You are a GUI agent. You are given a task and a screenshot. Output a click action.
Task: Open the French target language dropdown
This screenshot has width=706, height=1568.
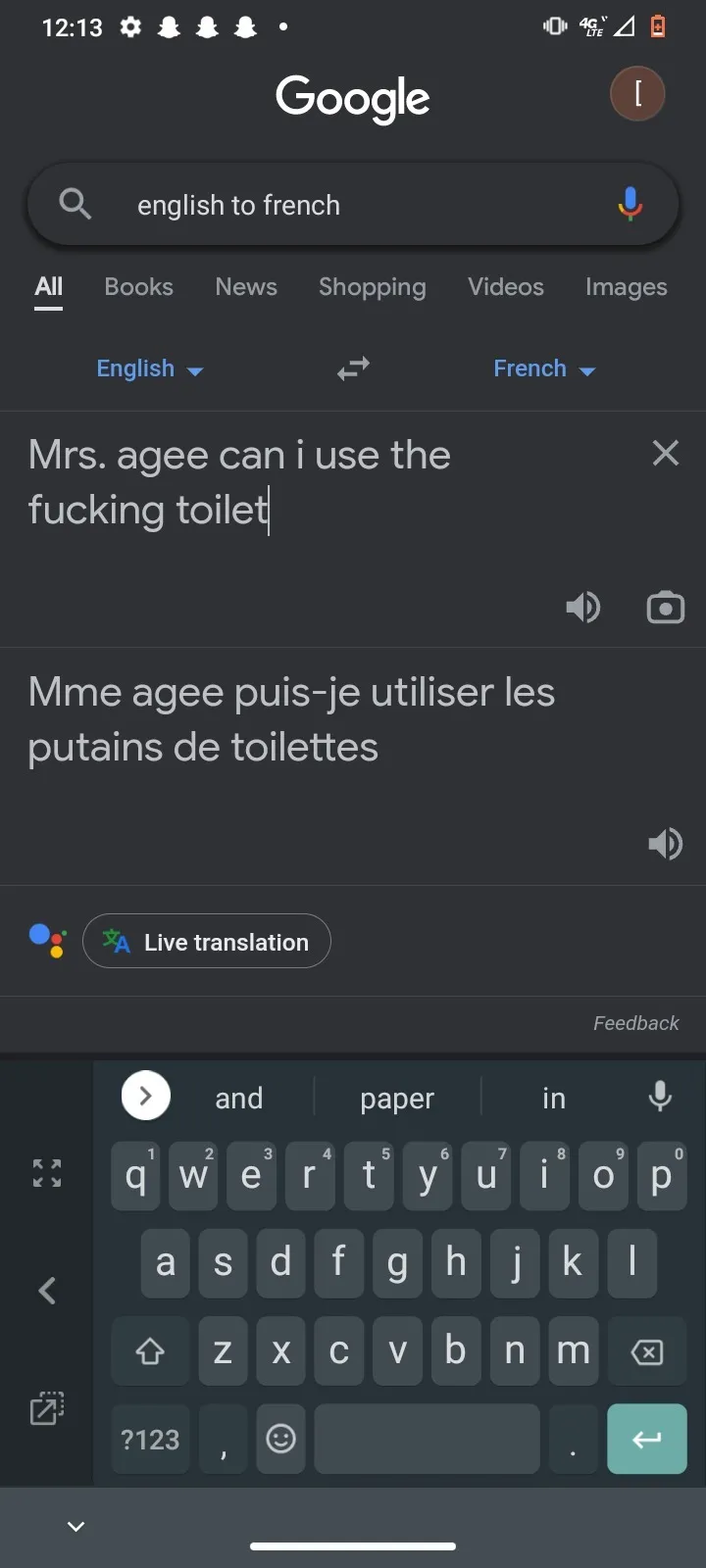click(544, 369)
